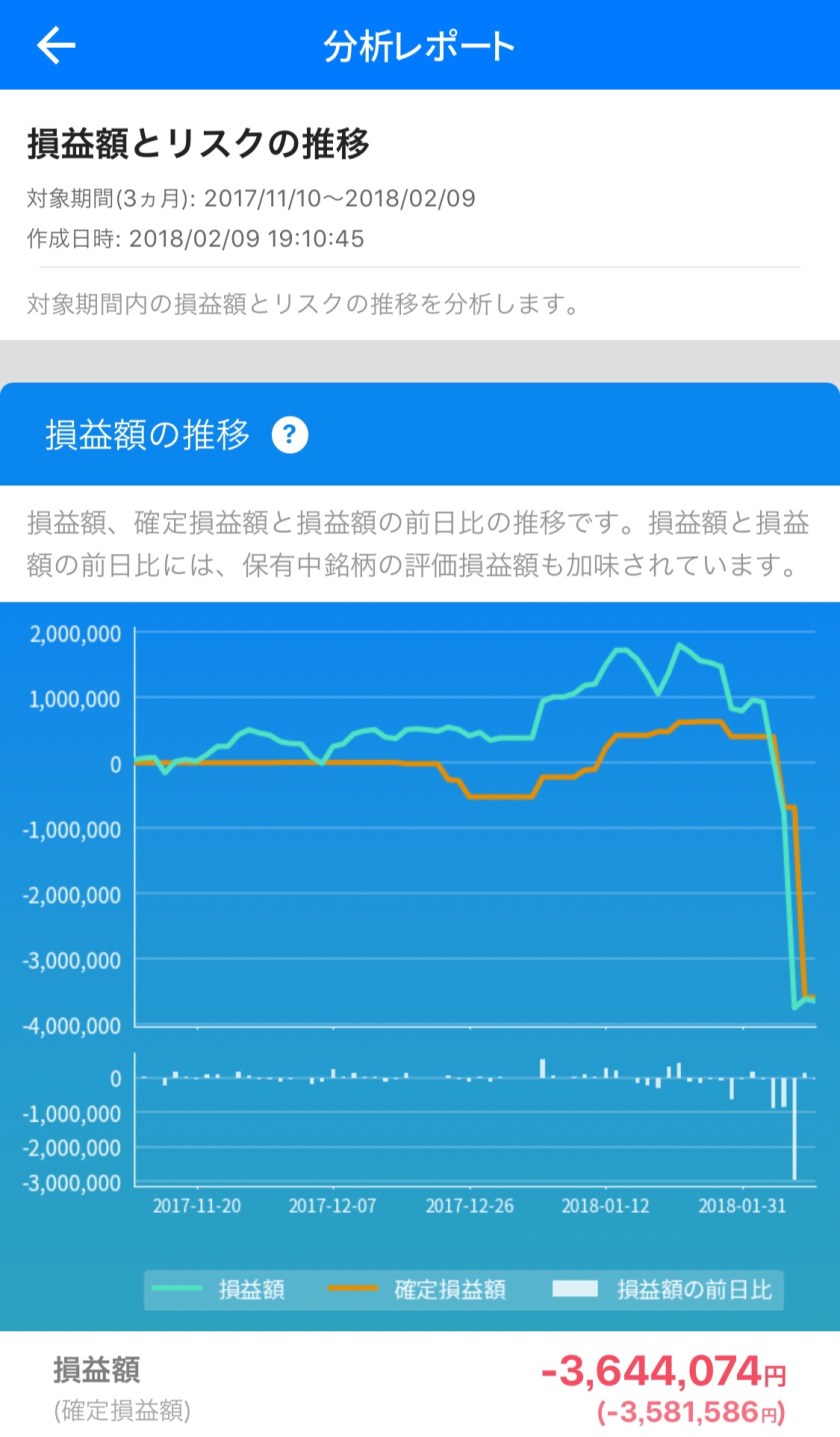Toggle 確定損益額 series in chart legend
The width and height of the screenshot is (840, 1437).
(418, 1290)
